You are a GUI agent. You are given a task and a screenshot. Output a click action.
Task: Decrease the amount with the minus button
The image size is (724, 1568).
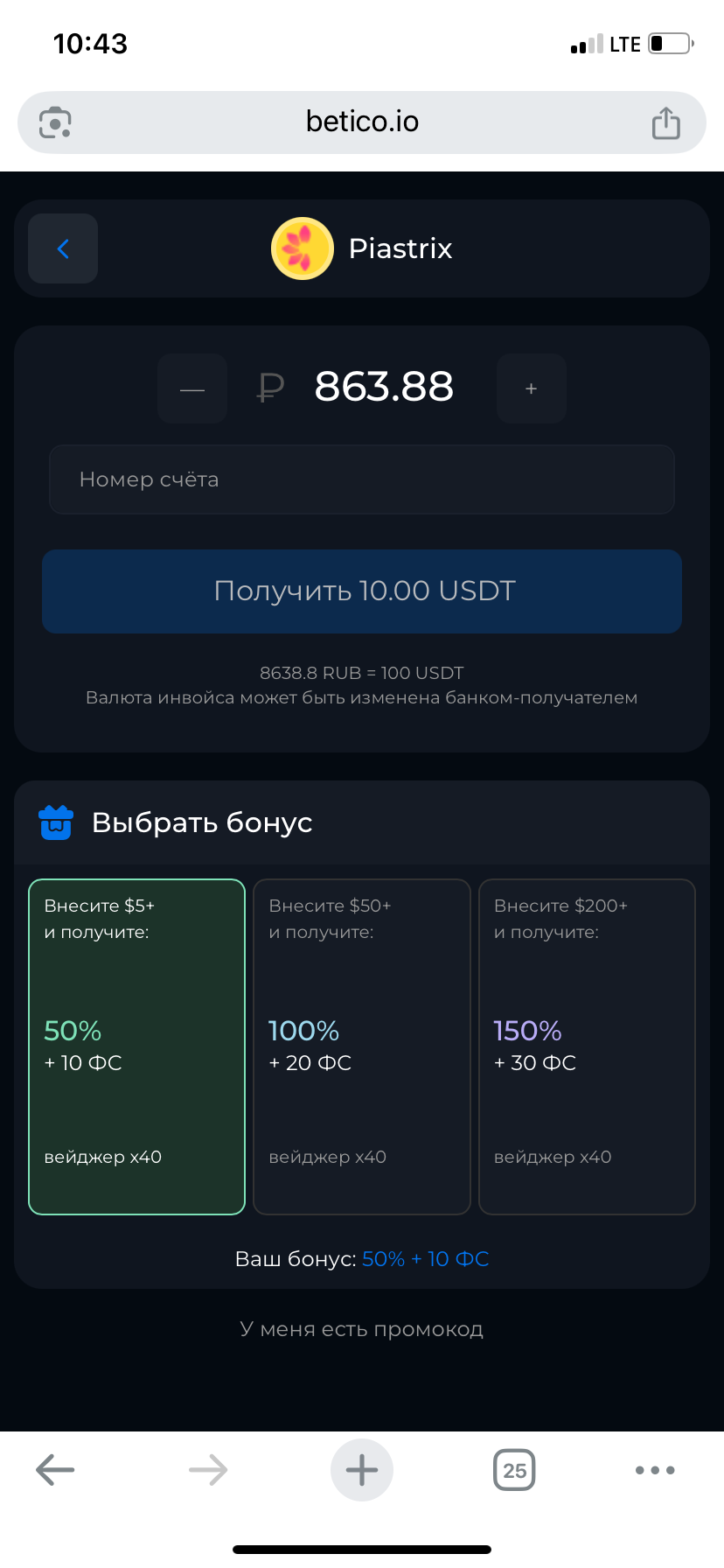click(x=192, y=388)
